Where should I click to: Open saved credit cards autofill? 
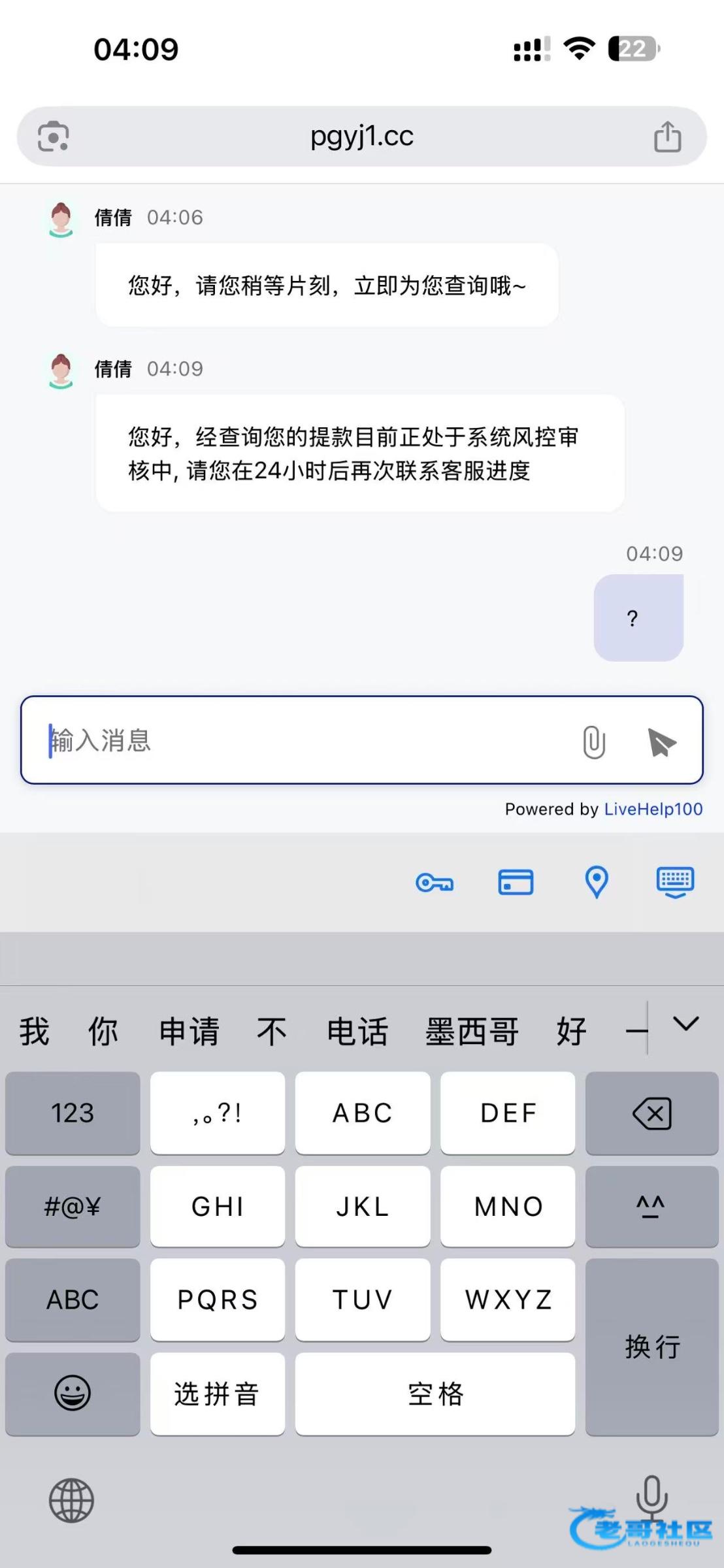(x=516, y=883)
